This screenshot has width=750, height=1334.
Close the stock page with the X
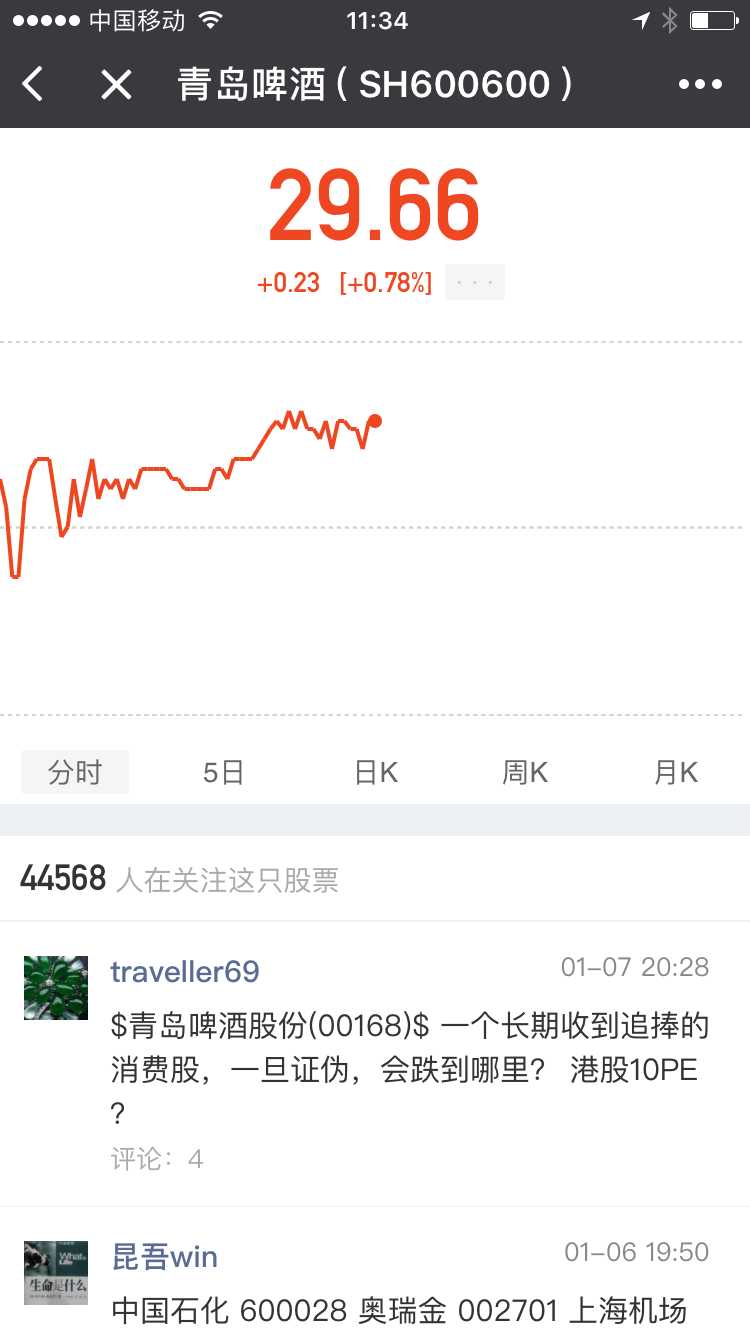[116, 85]
